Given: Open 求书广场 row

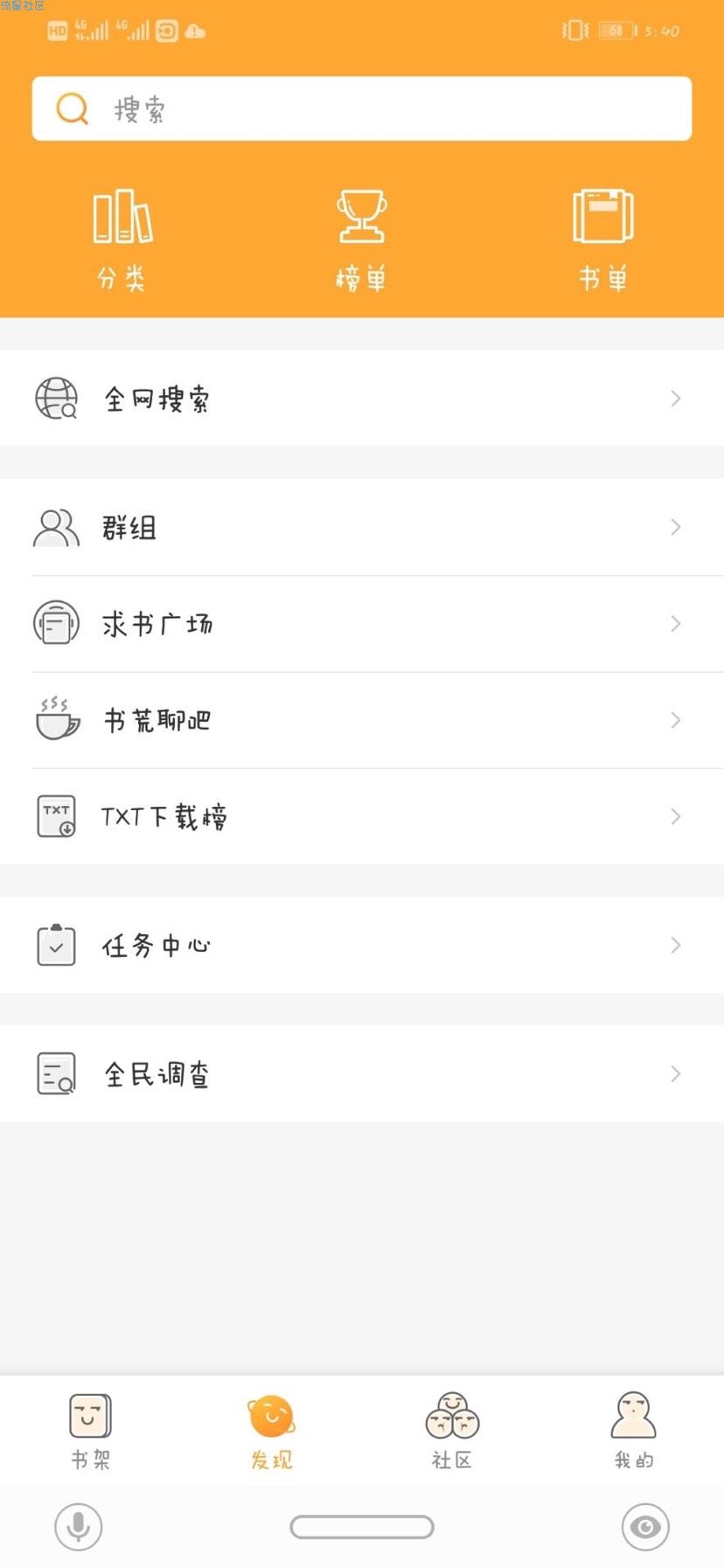Looking at the screenshot, I should [362, 624].
